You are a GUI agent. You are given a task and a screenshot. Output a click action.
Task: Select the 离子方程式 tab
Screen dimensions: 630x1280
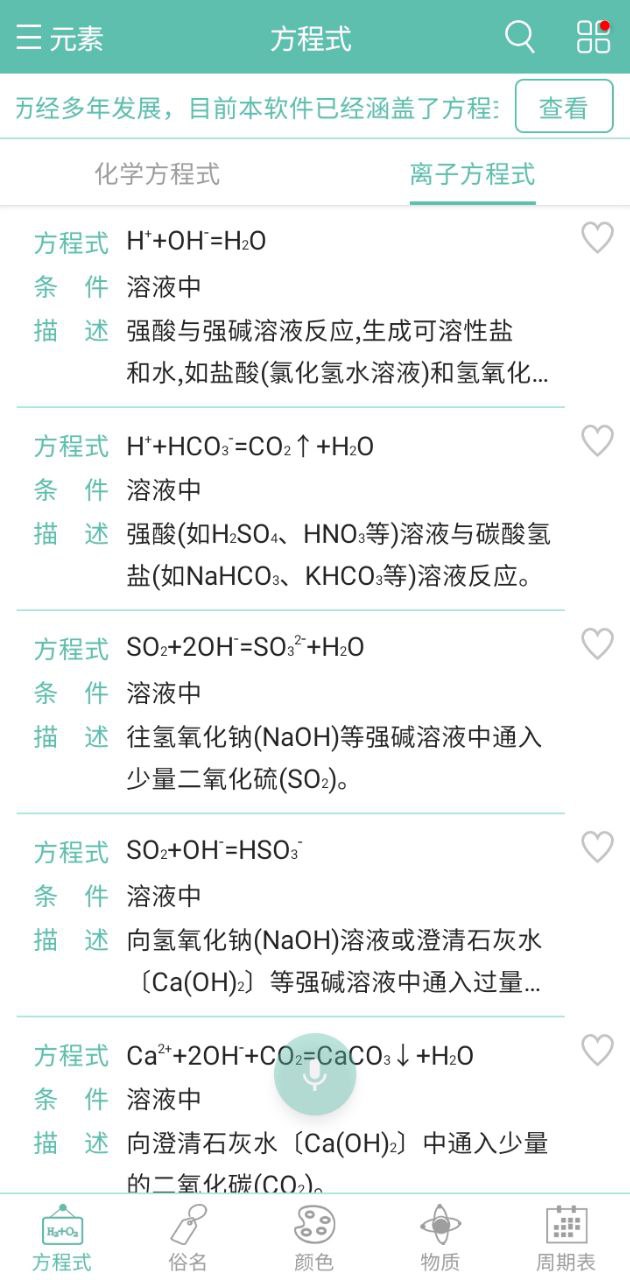(472, 174)
